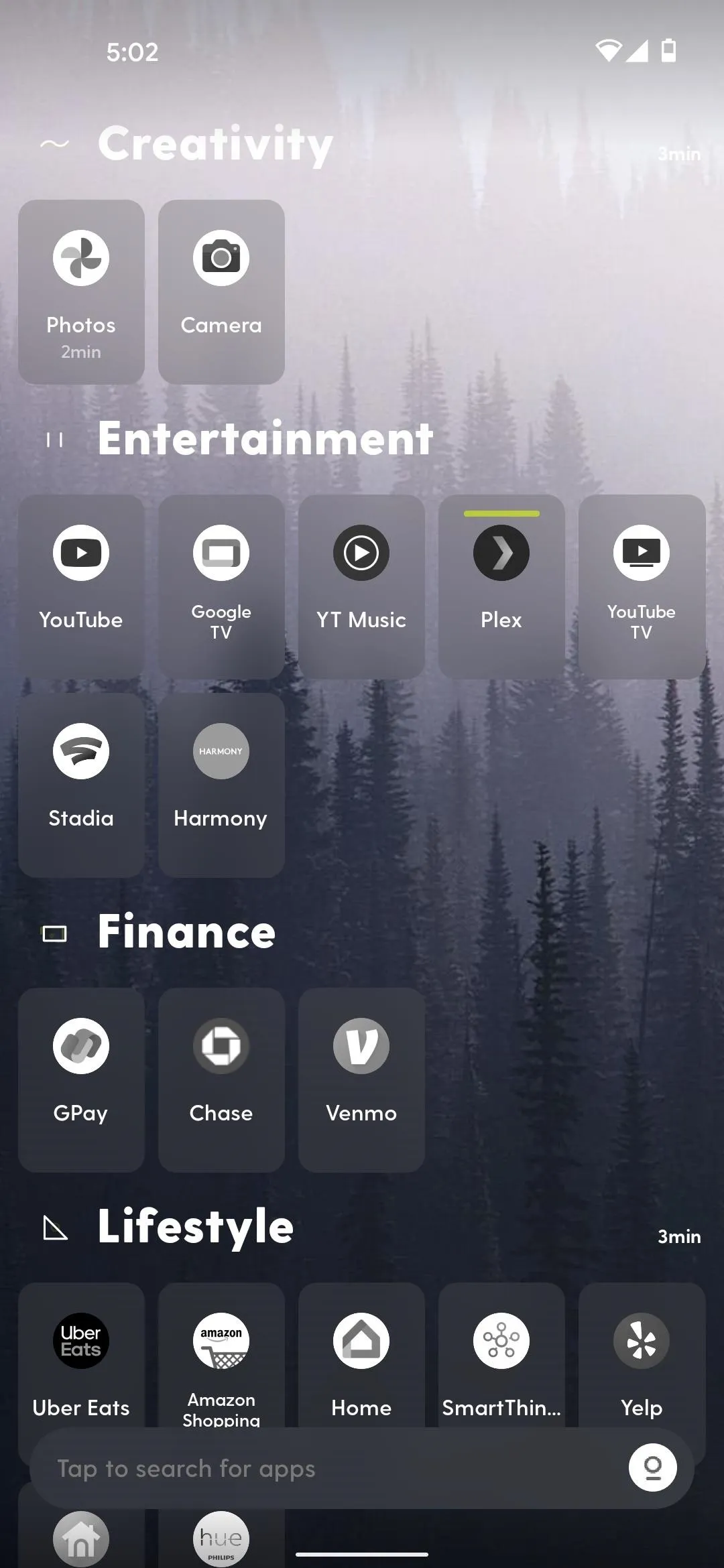Launch Venmo

[361, 1080]
